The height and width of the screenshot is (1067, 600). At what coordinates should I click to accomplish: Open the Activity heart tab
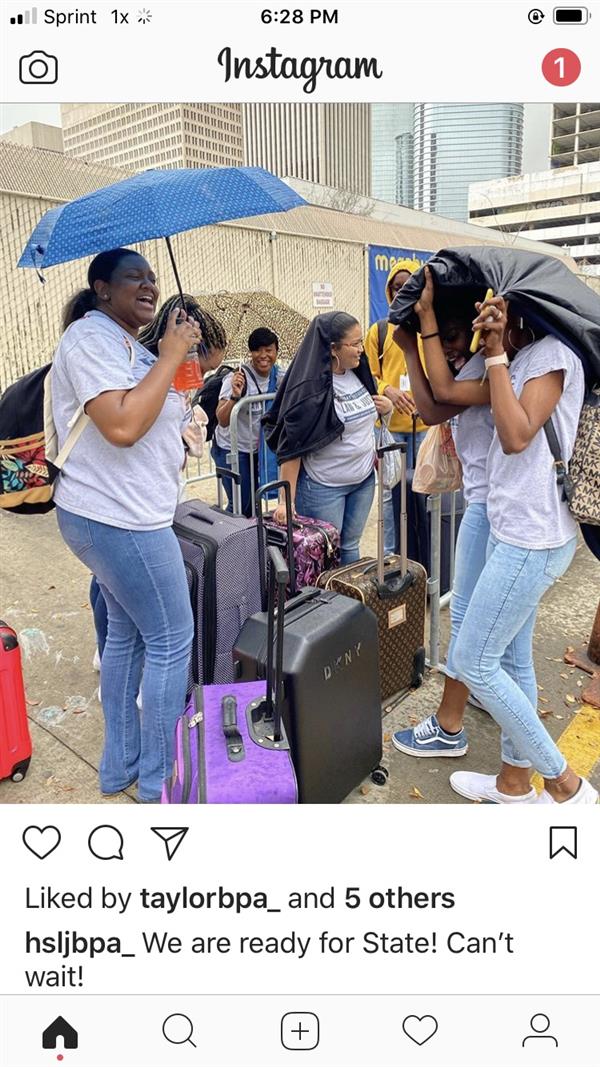pos(420,1030)
